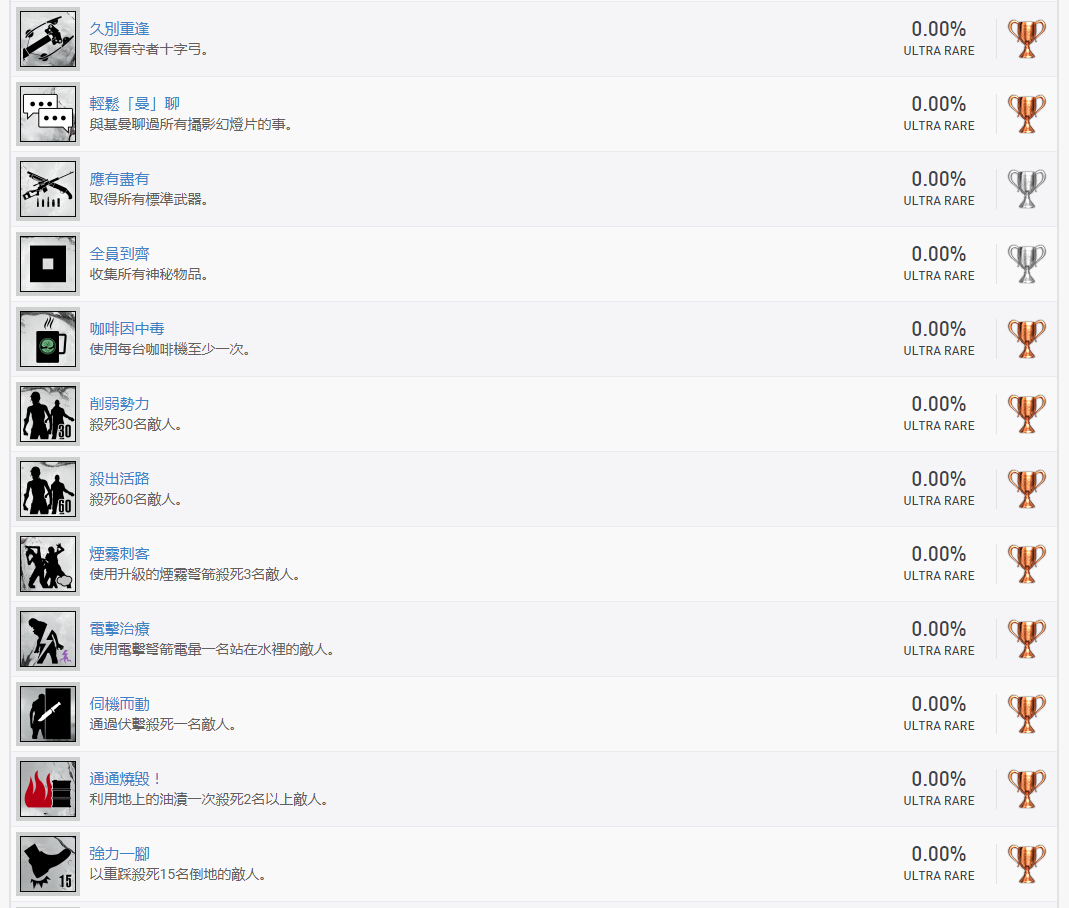Tap the 強力一腳 trophy title
The image size is (1069, 908).
(x=119, y=854)
